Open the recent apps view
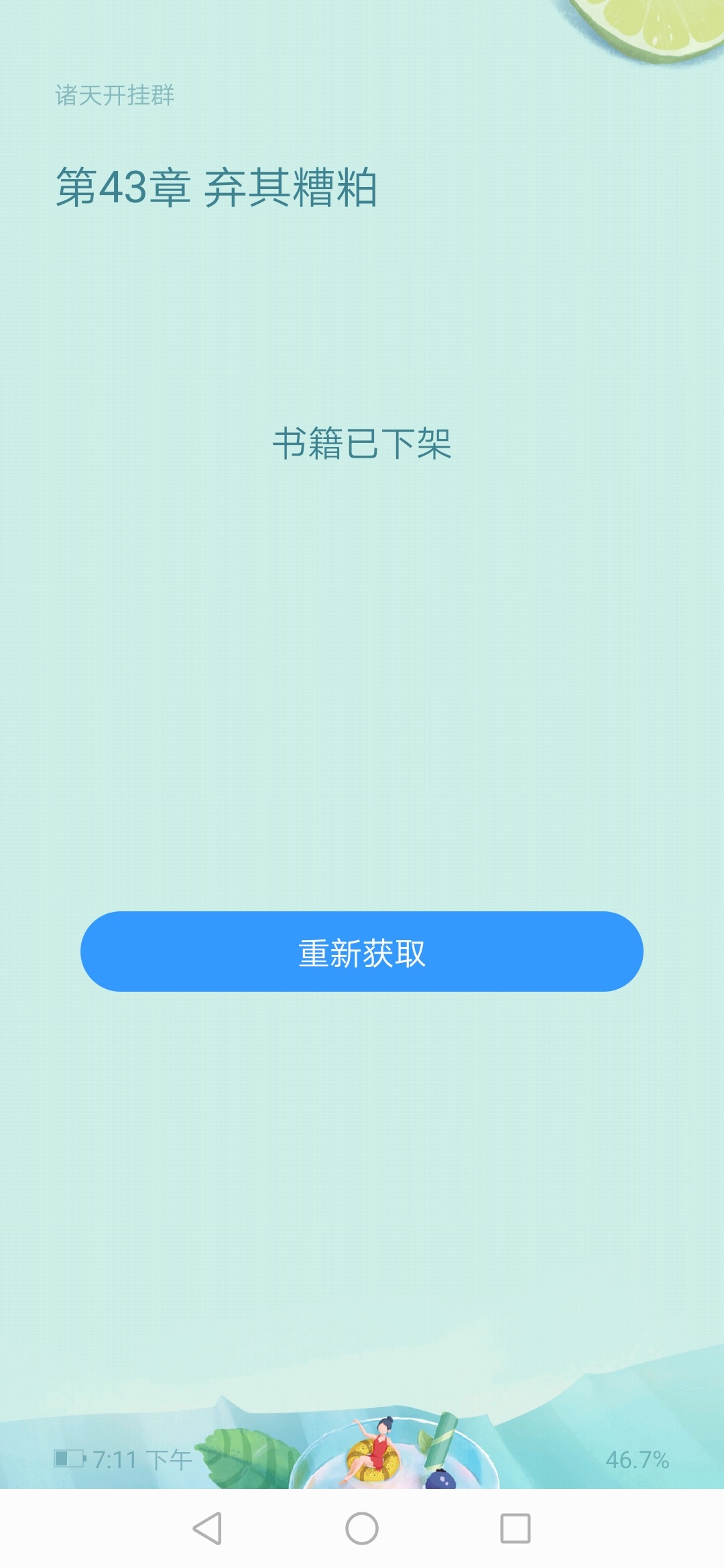The height and width of the screenshot is (1568, 724). (x=516, y=1528)
